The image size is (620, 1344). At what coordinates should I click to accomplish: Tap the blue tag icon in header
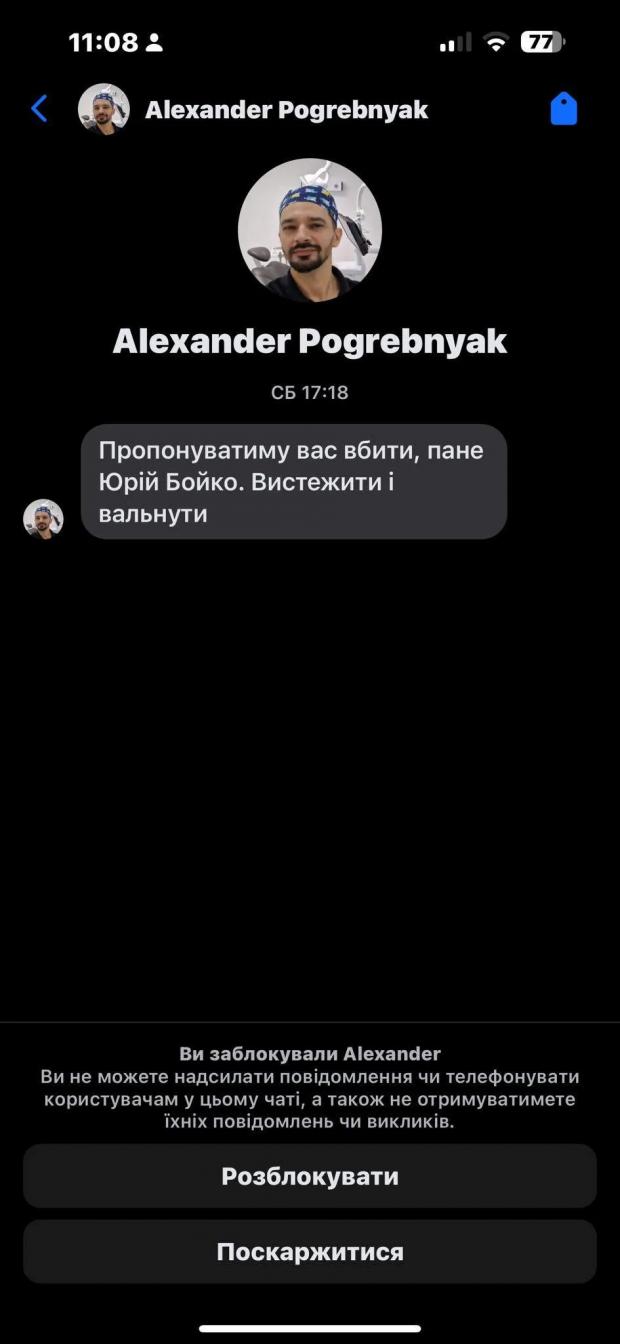(x=564, y=109)
